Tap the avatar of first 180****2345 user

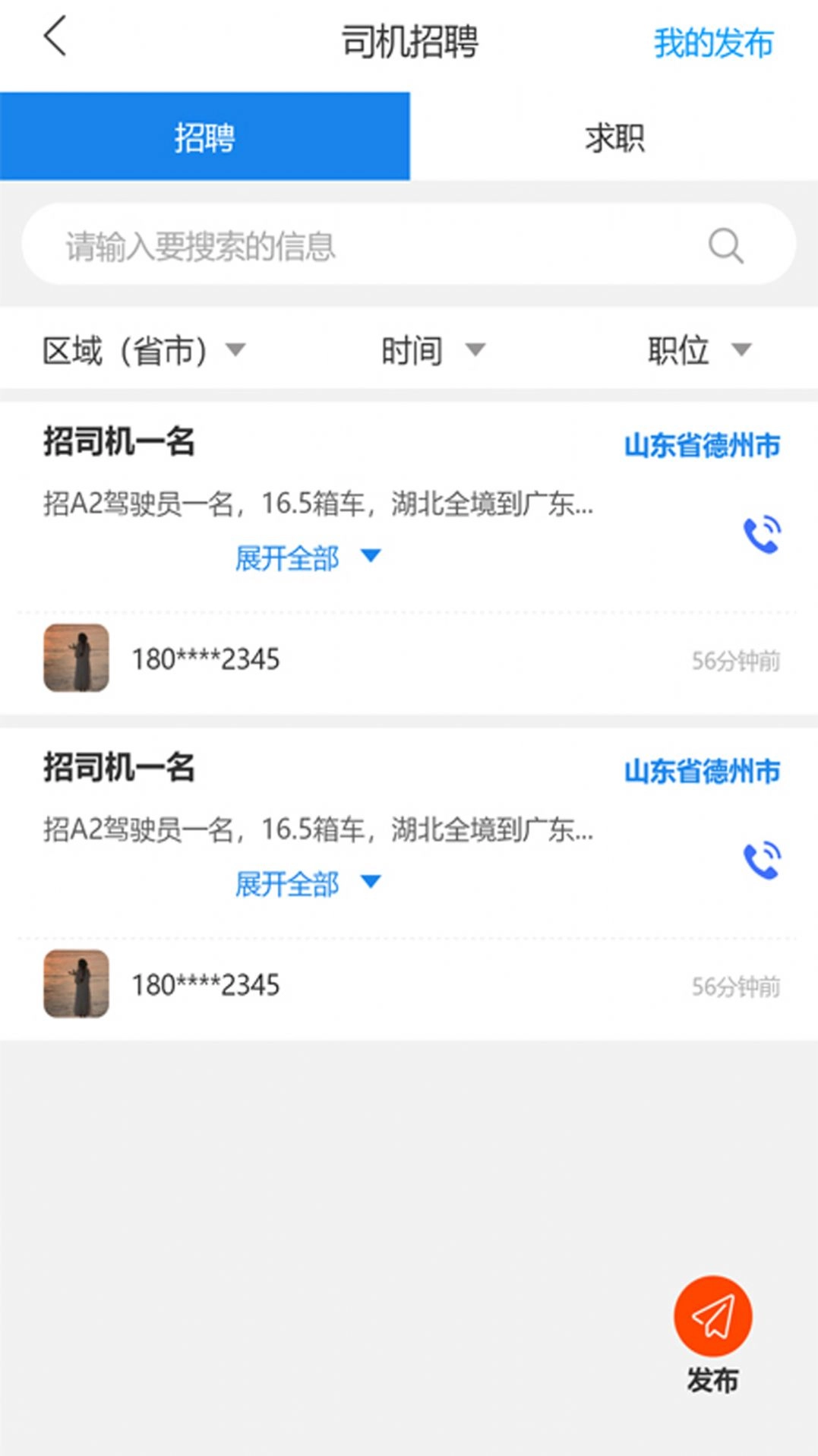coord(77,659)
